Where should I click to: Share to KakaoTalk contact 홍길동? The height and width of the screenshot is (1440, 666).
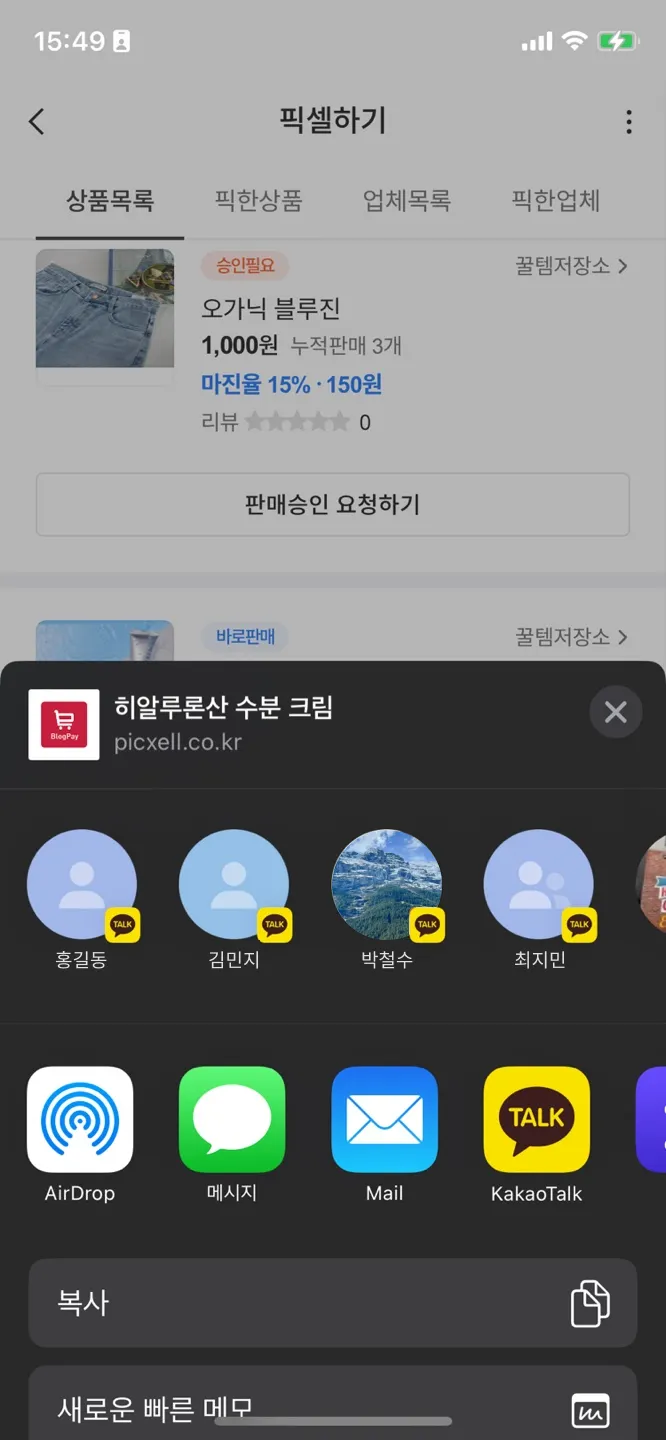pyautogui.click(x=82, y=885)
